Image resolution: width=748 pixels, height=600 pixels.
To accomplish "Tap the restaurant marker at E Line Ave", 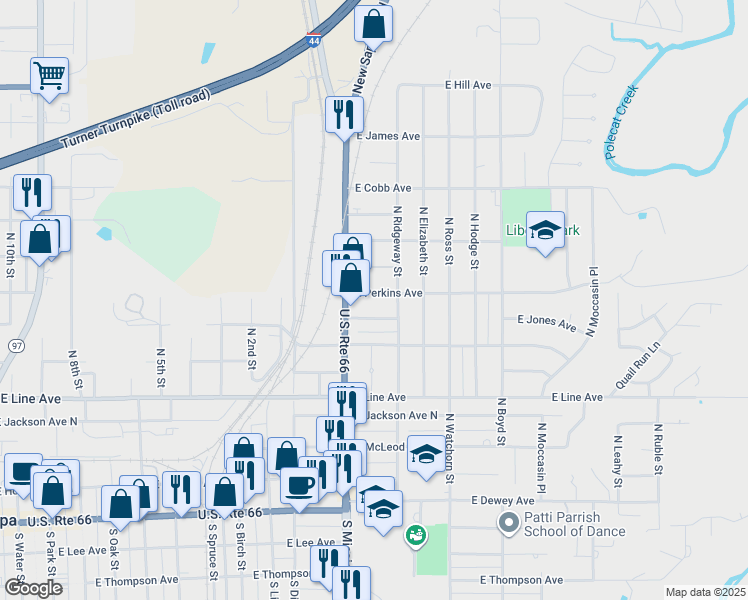I will click(347, 401).
